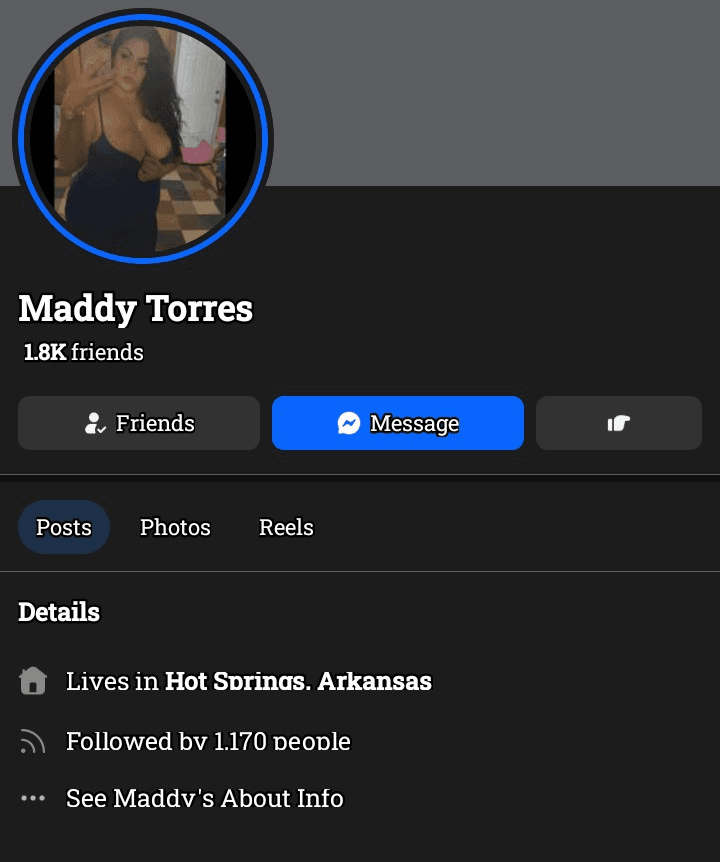Click the ellipsis icon near About Info
Image resolution: width=720 pixels, height=862 pixels.
click(33, 797)
